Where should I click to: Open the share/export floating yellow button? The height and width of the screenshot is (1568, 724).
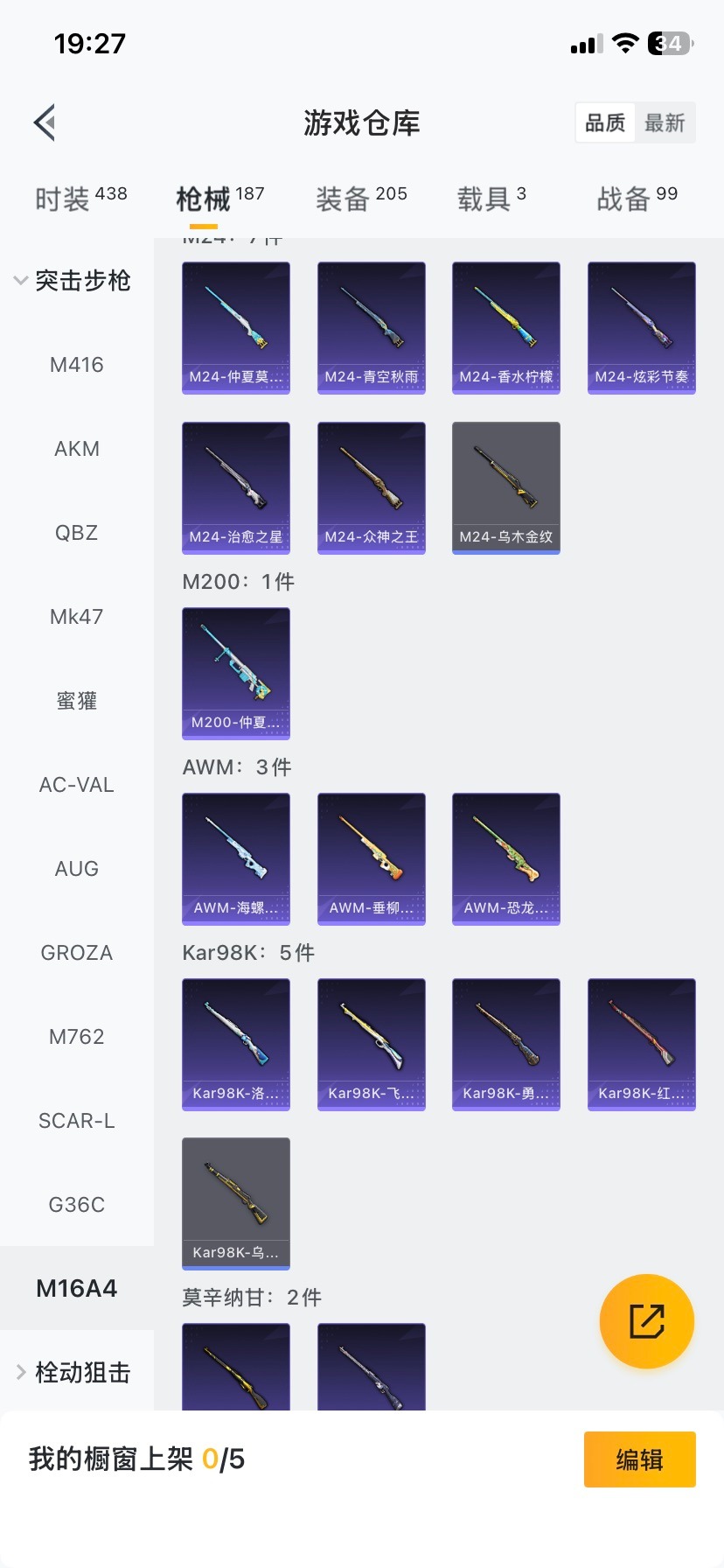(646, 1320)
